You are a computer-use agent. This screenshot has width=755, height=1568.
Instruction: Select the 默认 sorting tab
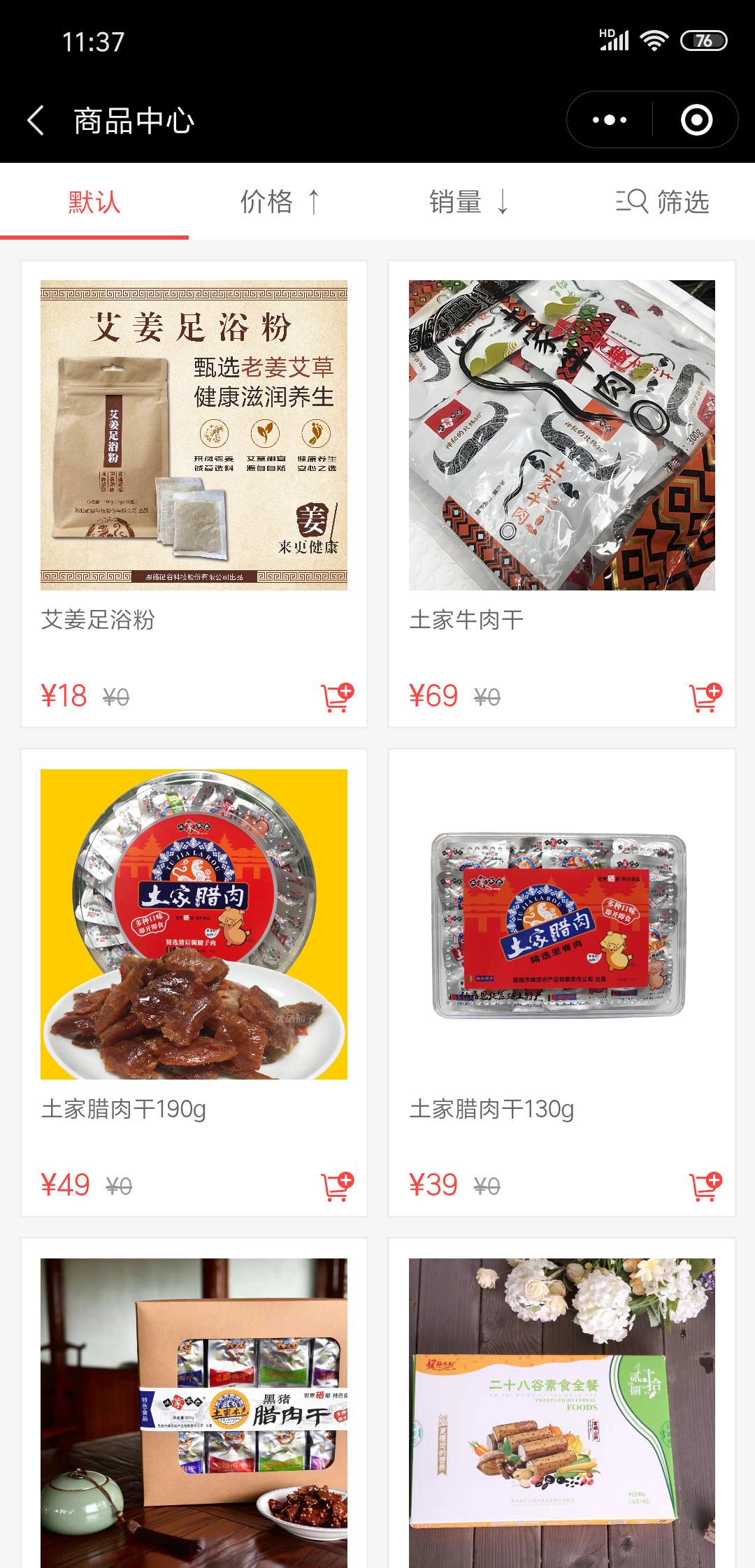point(94,203)
